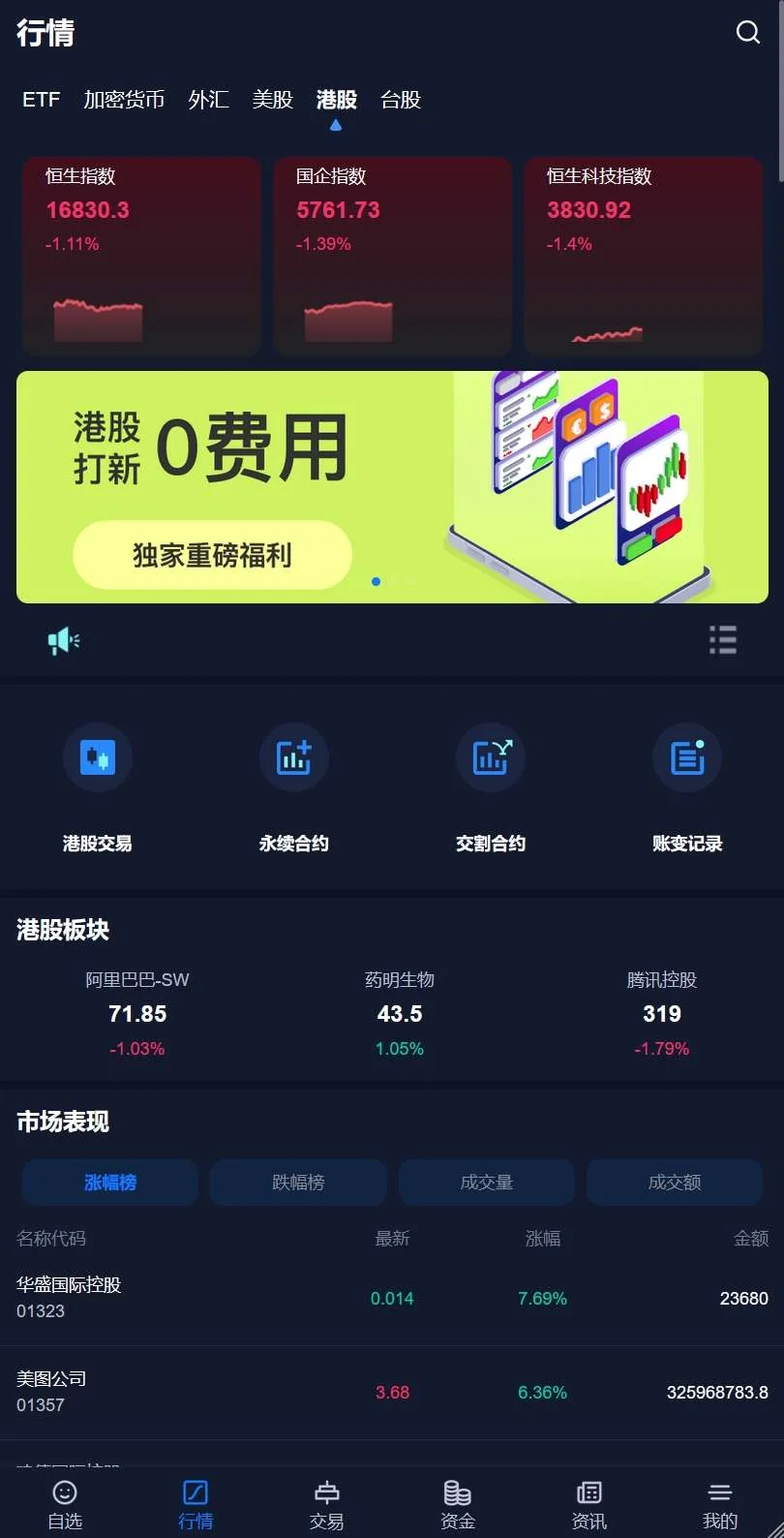Switch to the ETF tab

(x=42, y=100)
